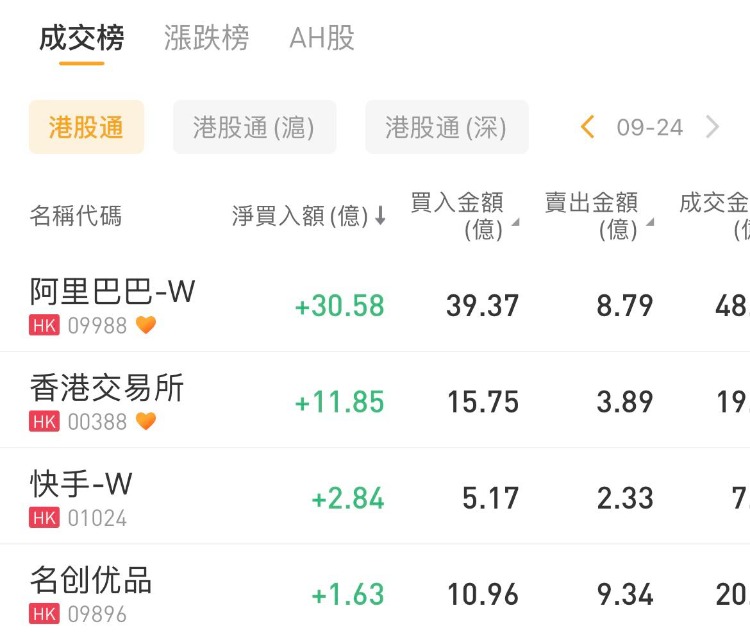
Task: Open the 09-24 date picker
Action: point(650,127)
